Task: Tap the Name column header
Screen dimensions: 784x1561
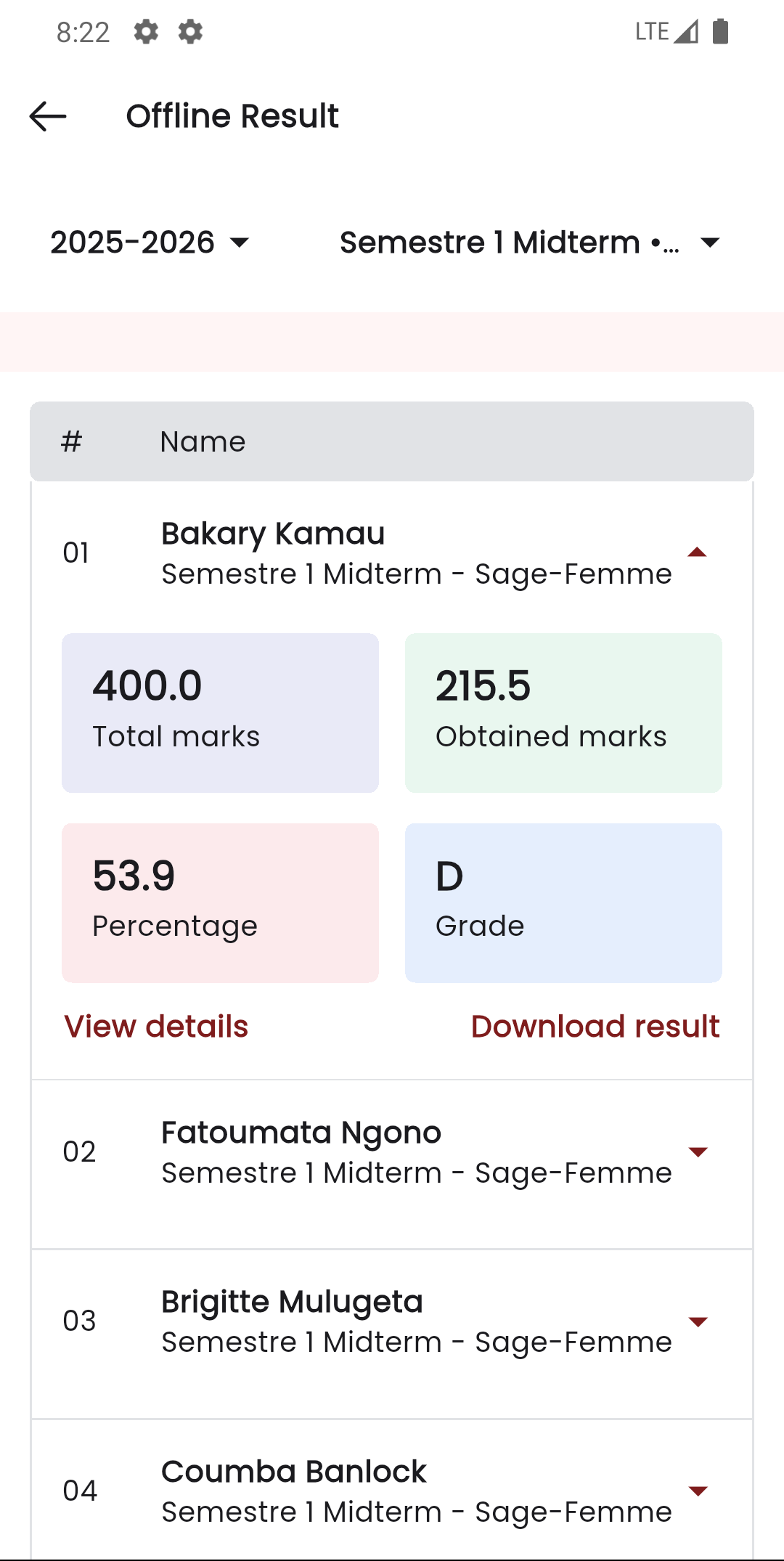Action: pyautogui.click(x=203, y=441)
